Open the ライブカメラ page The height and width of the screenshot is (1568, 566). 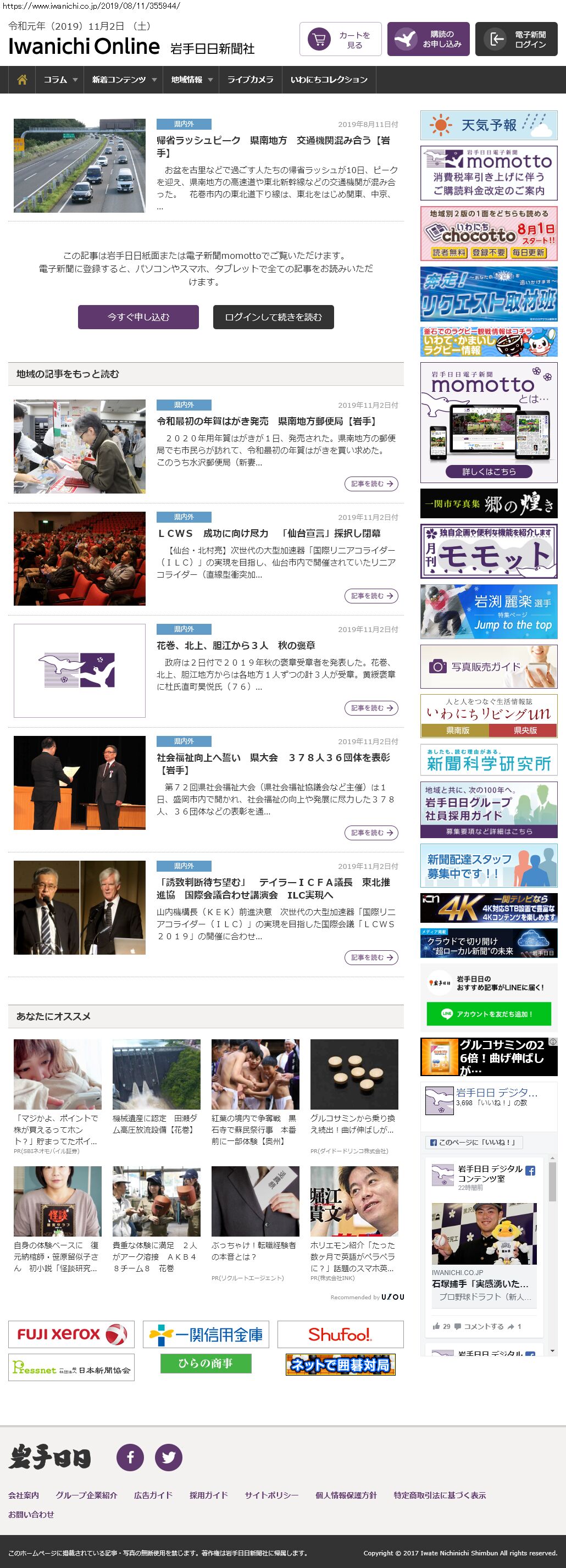coord(250,80)
